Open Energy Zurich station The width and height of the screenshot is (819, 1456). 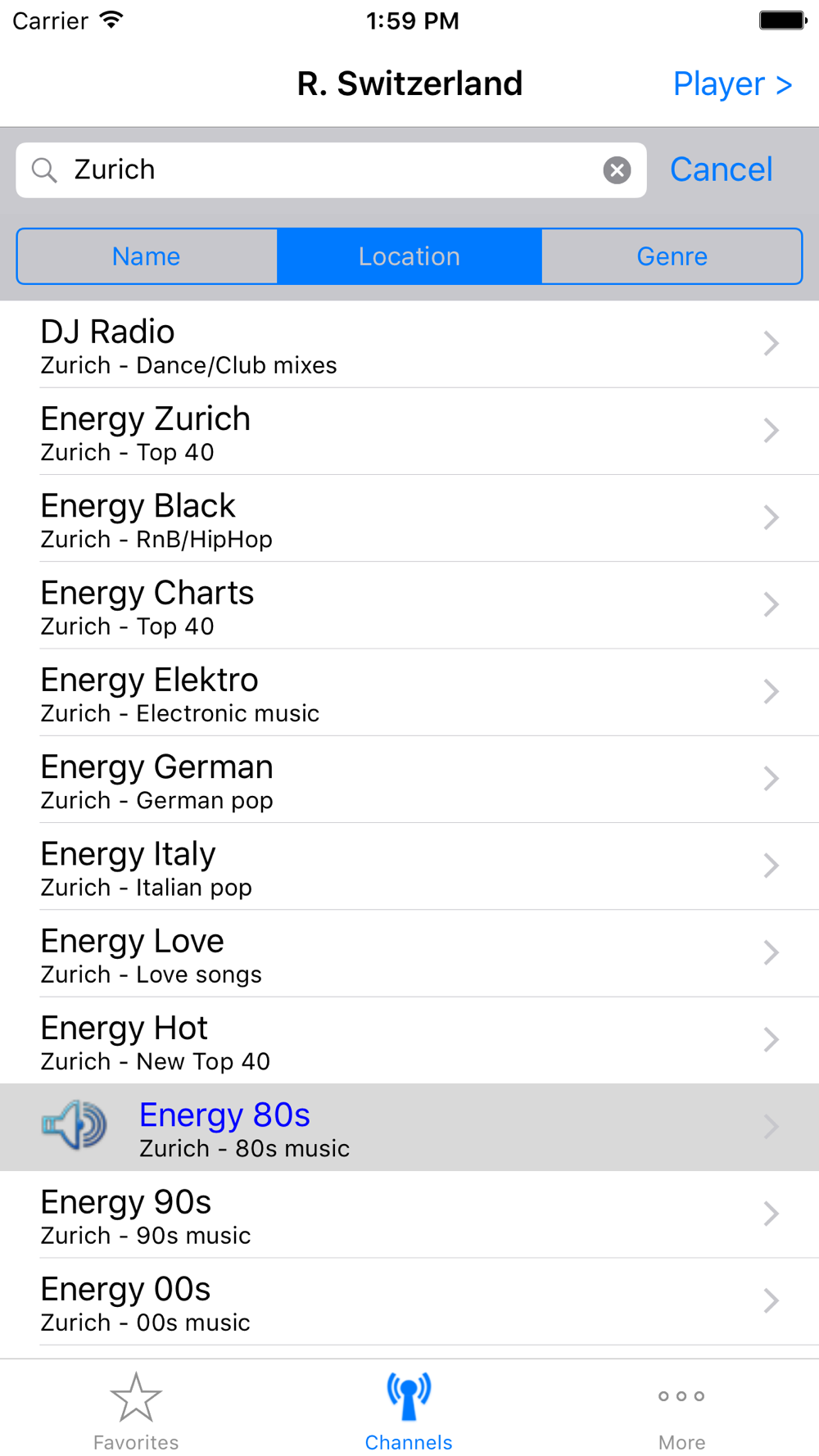[409, 432]
